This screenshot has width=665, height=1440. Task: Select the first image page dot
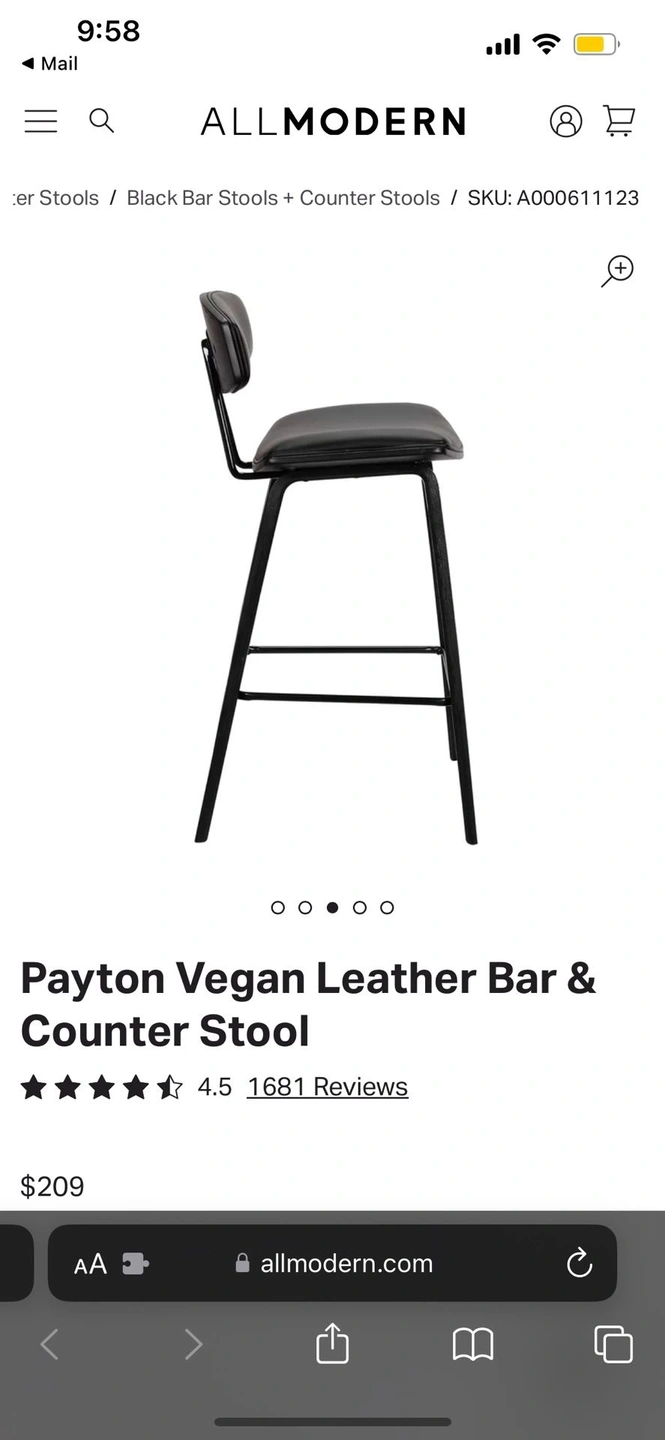278,908
